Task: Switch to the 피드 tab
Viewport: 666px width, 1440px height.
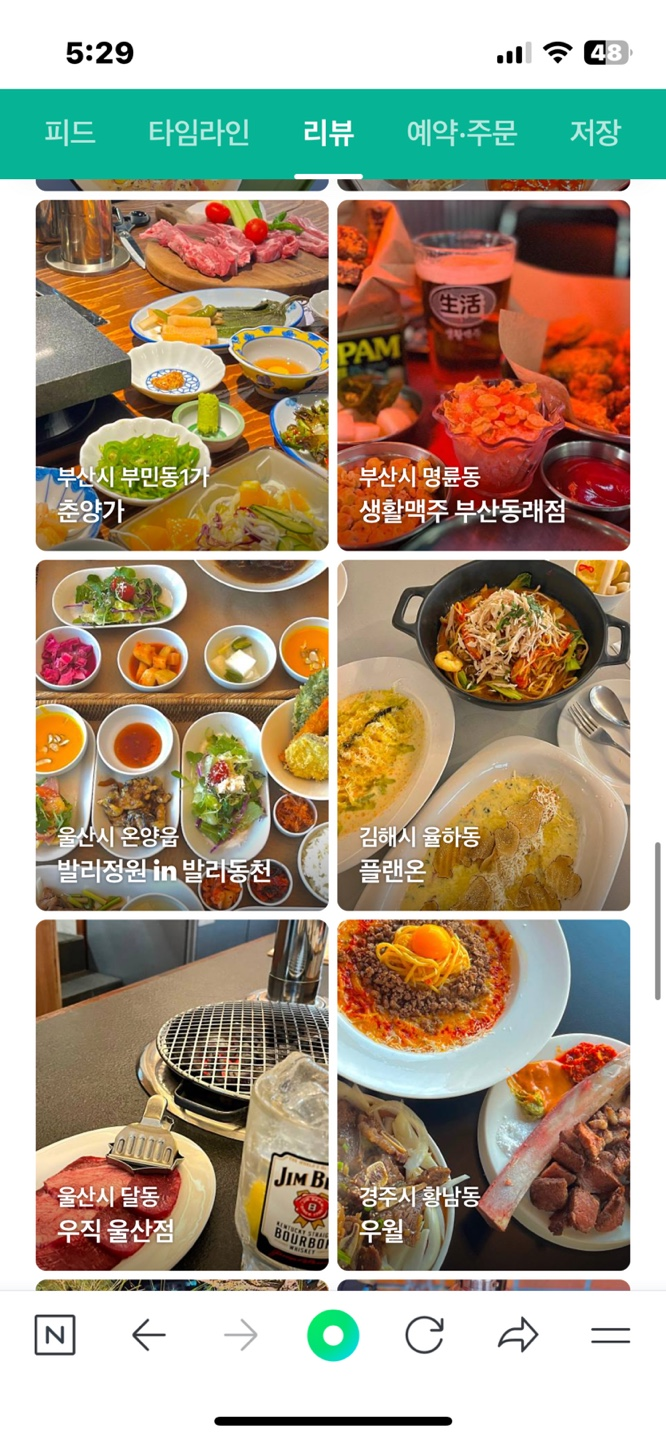Action: point(70,132)
